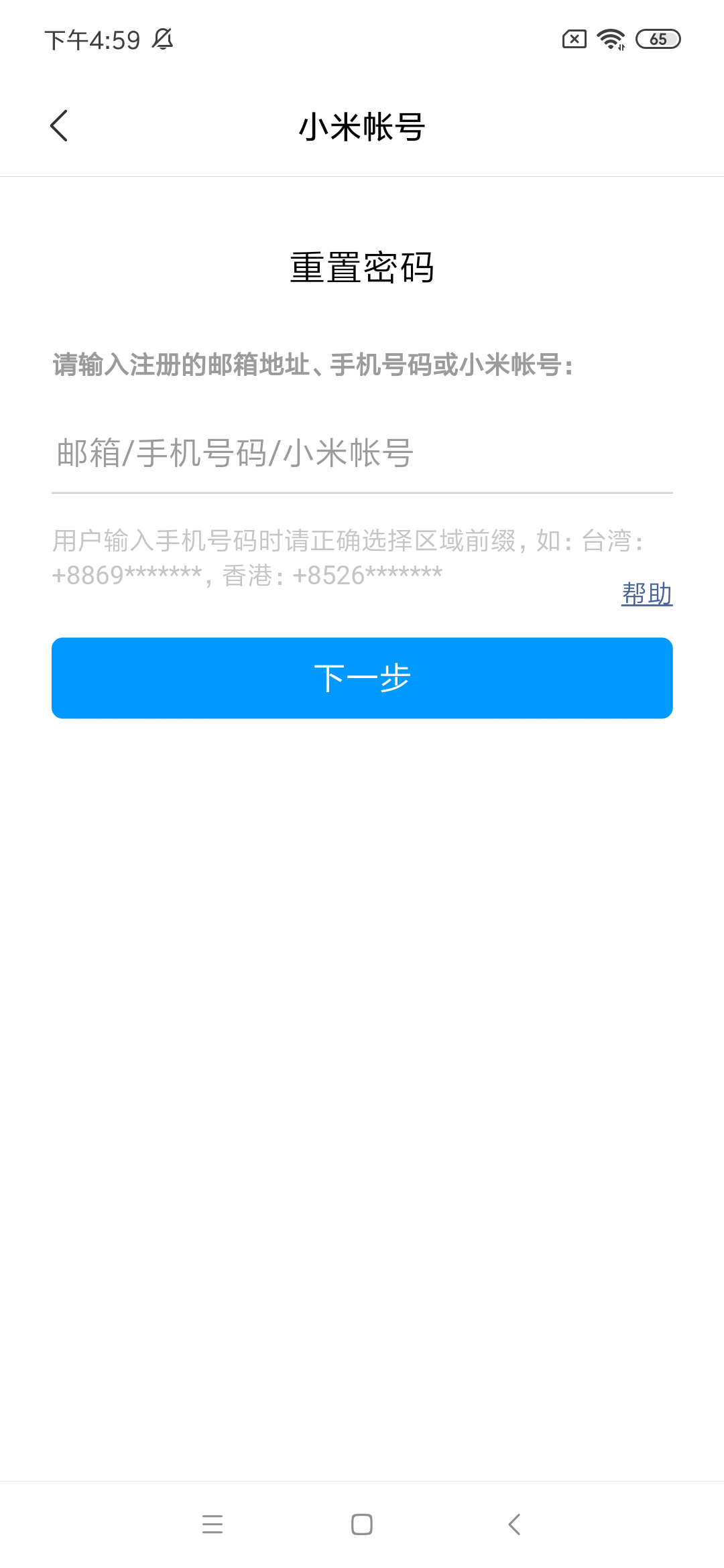Image resolution: width=724 pixels, height=1568 pixels.
Task: Tap the missing SIM card status icon
Action: click(x=573, y=40)
